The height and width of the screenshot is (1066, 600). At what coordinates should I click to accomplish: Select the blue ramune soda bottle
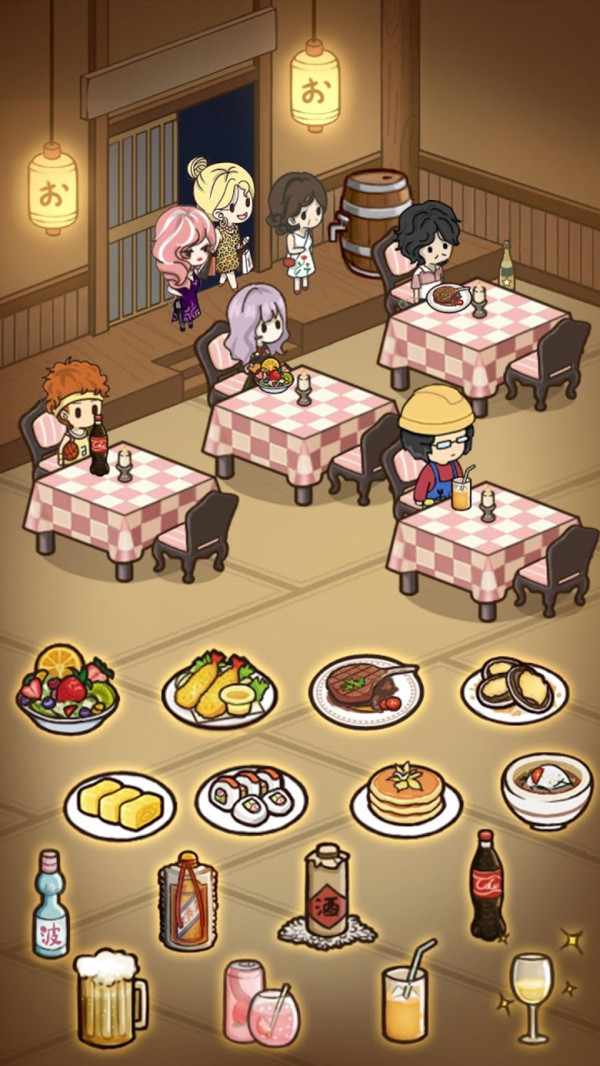tap(50, 904)
